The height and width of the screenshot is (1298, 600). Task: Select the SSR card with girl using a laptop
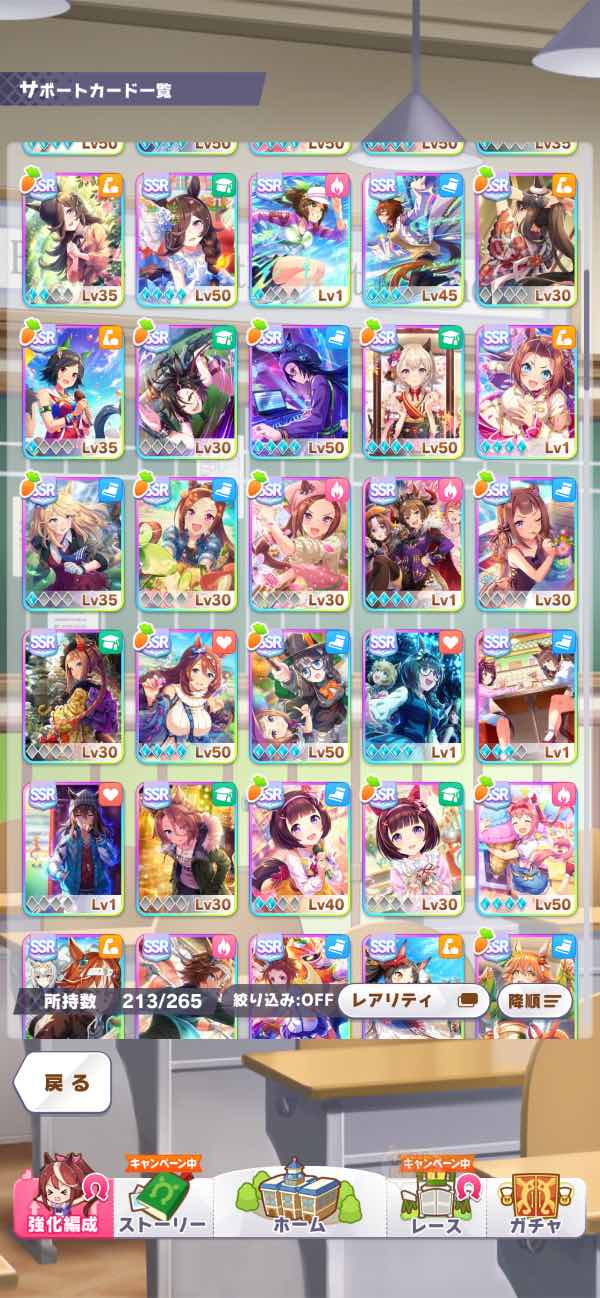[x=299, y=389]
